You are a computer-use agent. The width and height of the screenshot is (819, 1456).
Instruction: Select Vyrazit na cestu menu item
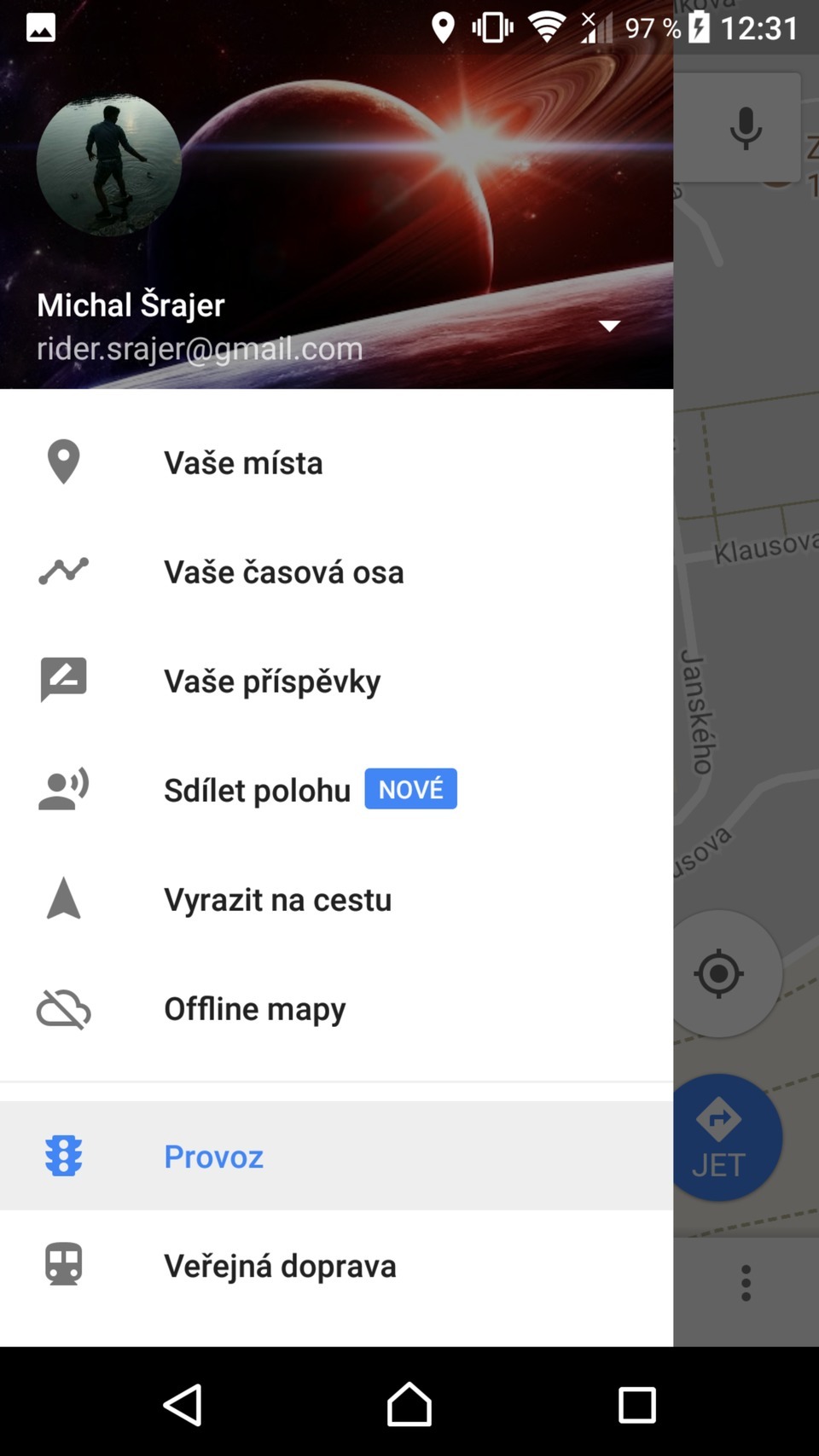coord(277,898)
